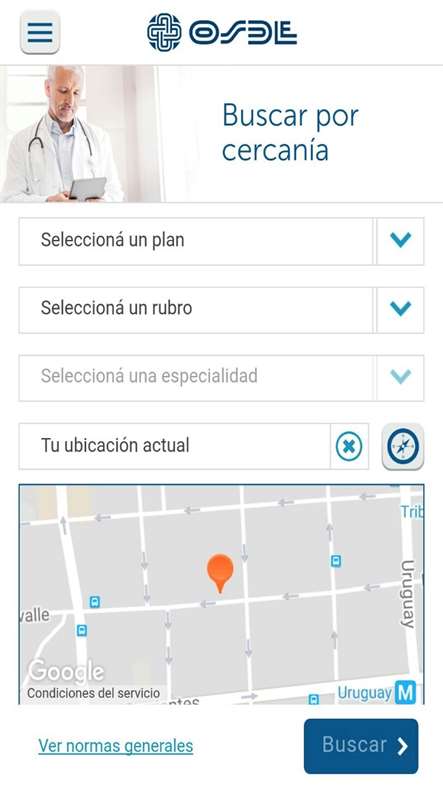The width and height of the screenshot is (443, 788).
Task: Open the hamburger menu
Action: tap(40, 32)
